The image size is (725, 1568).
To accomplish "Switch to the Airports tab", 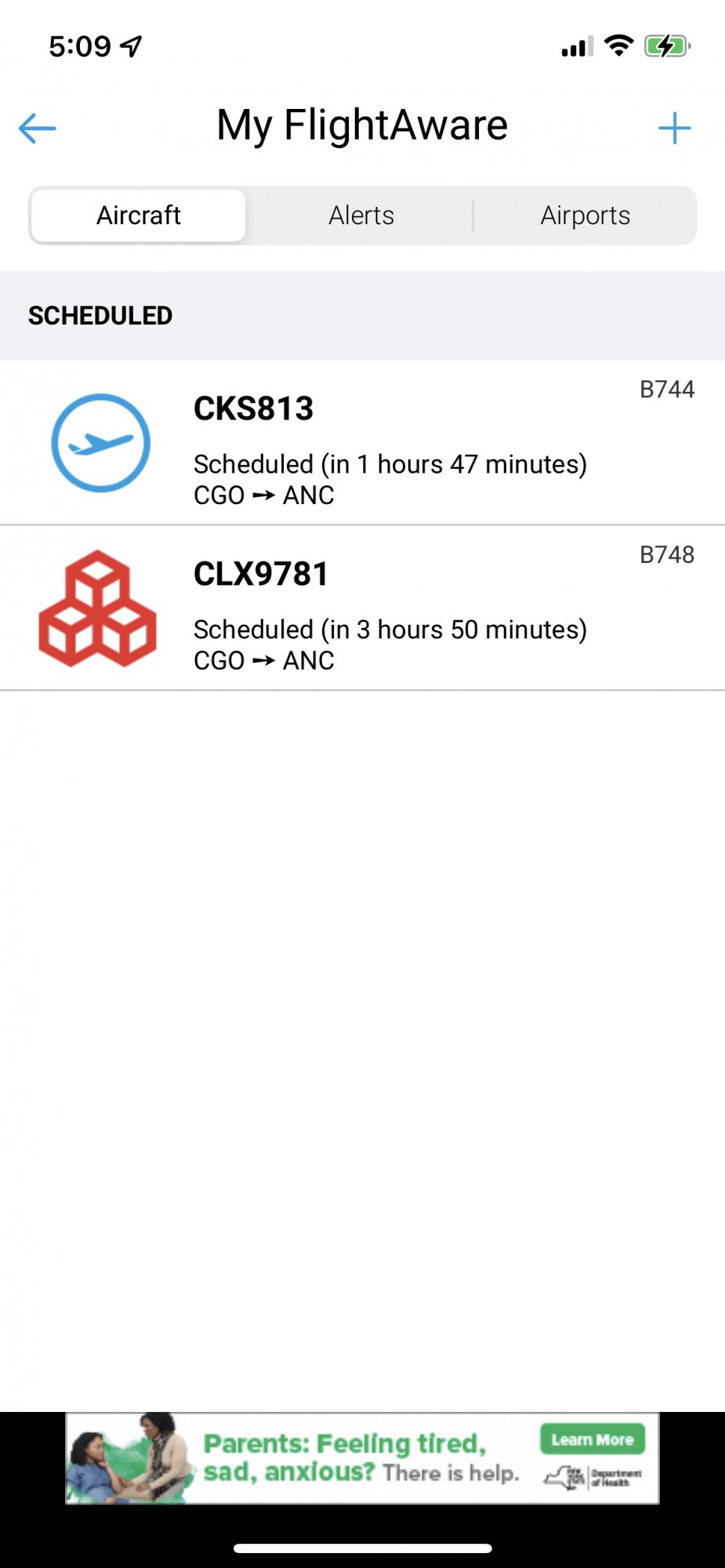I will click(x=585, y=216).
